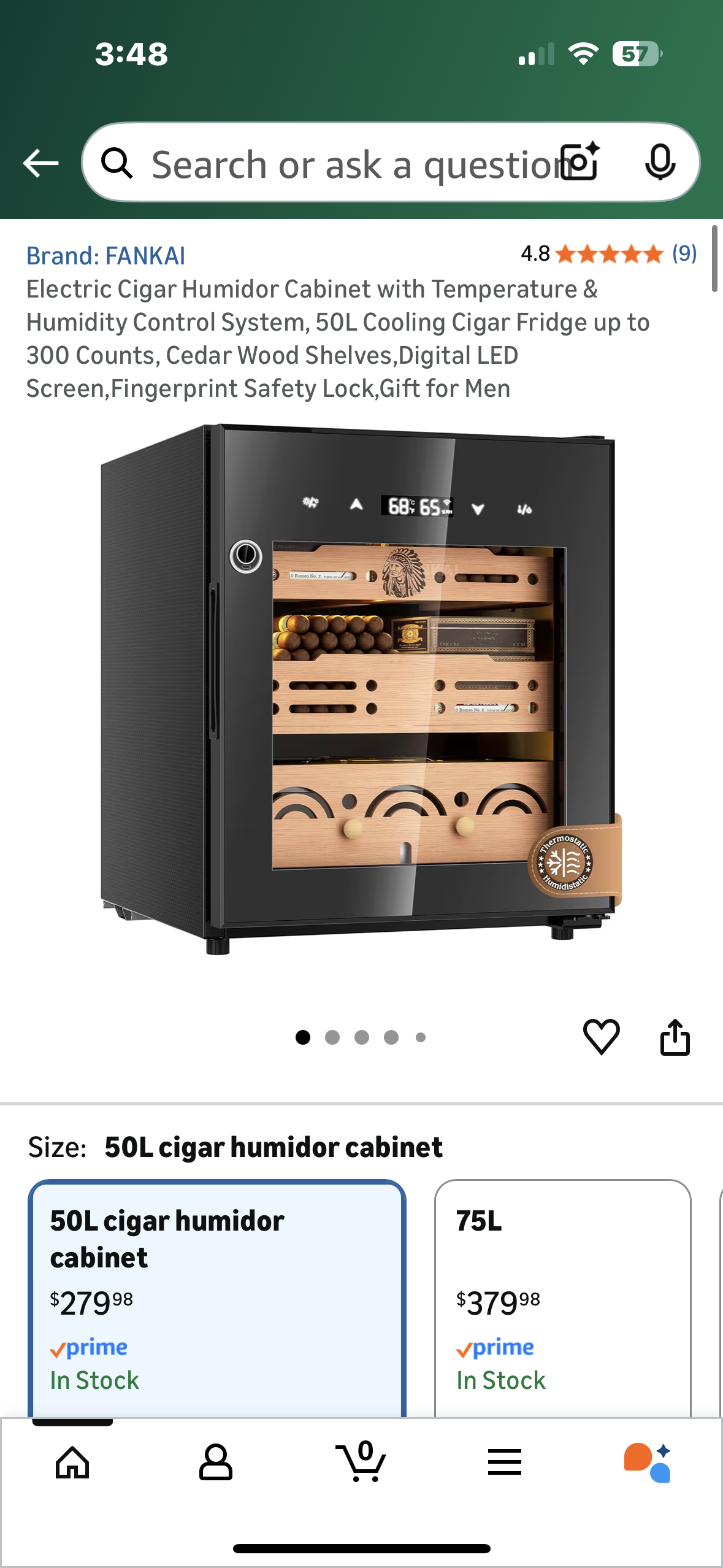Viewport: 723px width, 1568px height.
Task: Jump to the second image carousel dot
Action: click(x=332, y=1037)
